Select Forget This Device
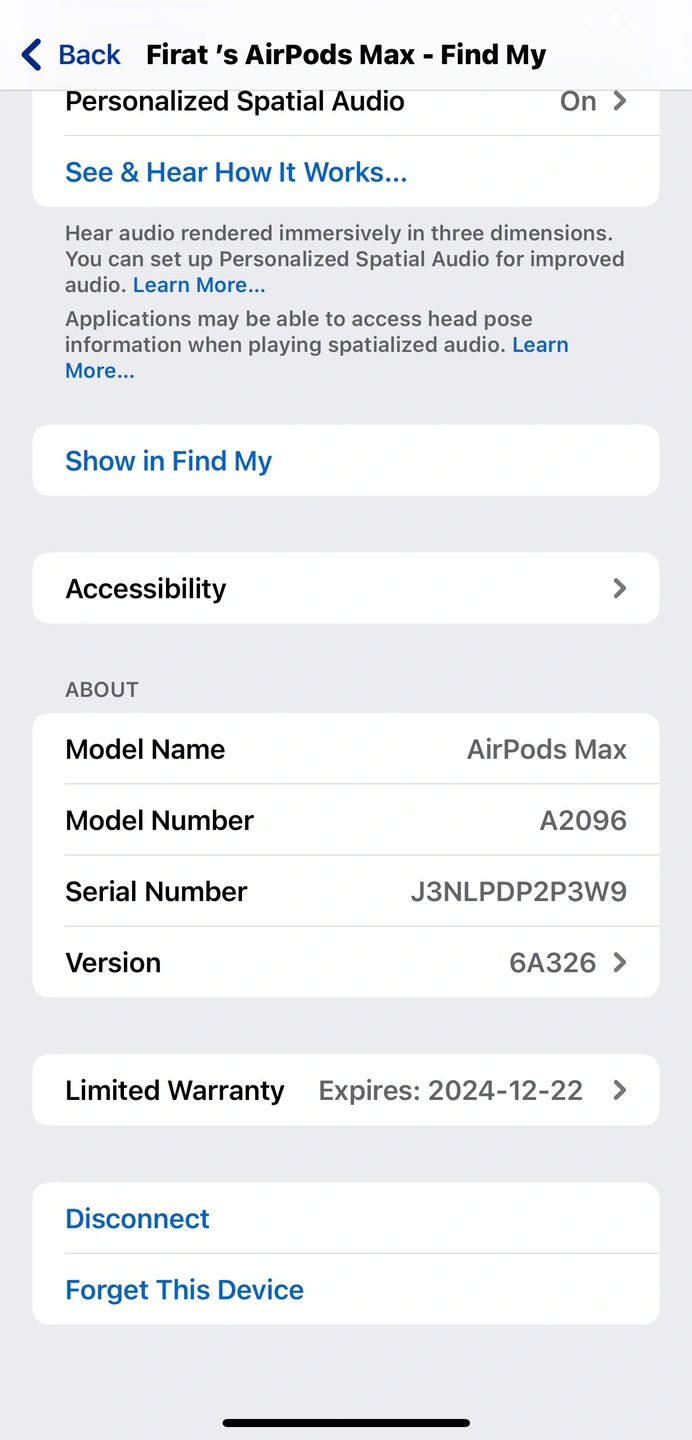 pos(185,1289)
